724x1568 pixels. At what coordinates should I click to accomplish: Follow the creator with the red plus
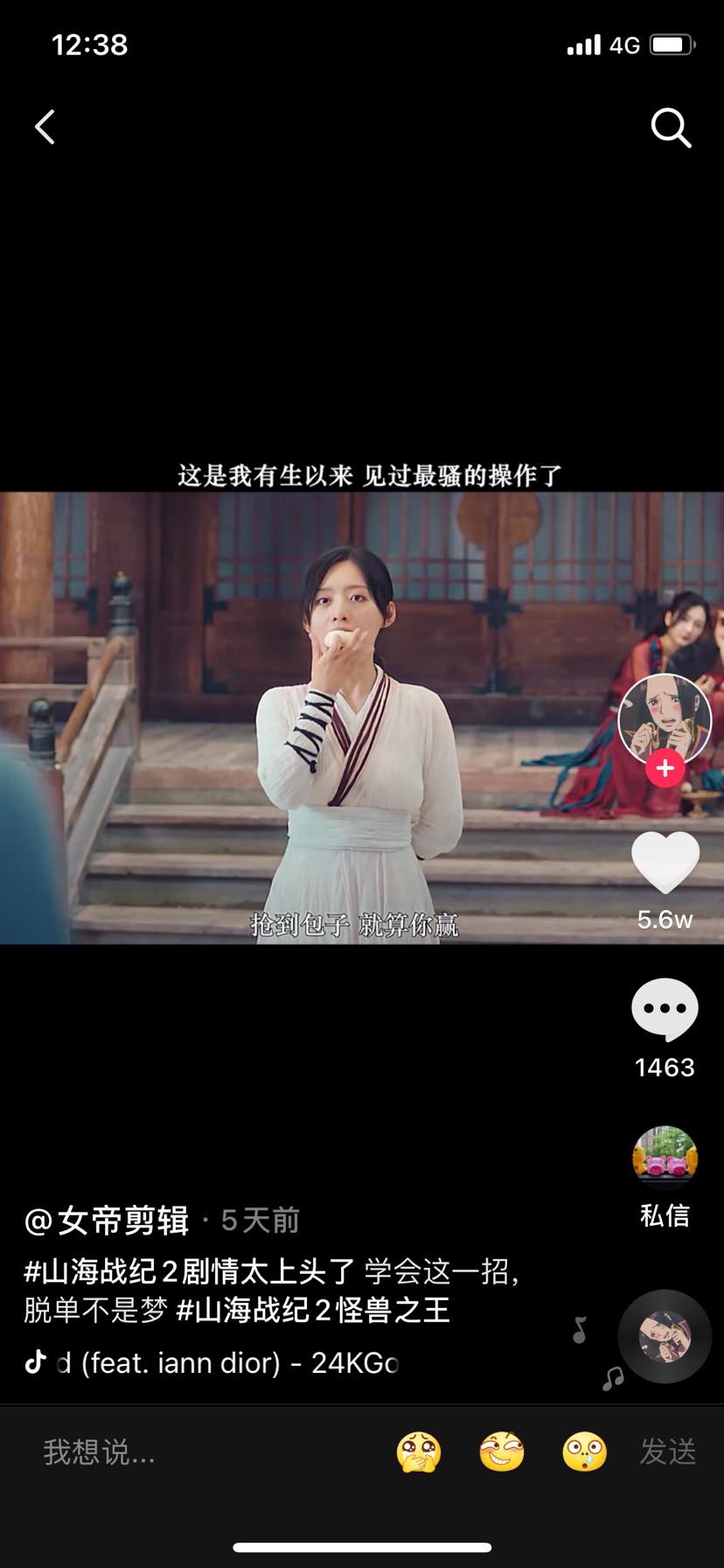tap(665, 768)
